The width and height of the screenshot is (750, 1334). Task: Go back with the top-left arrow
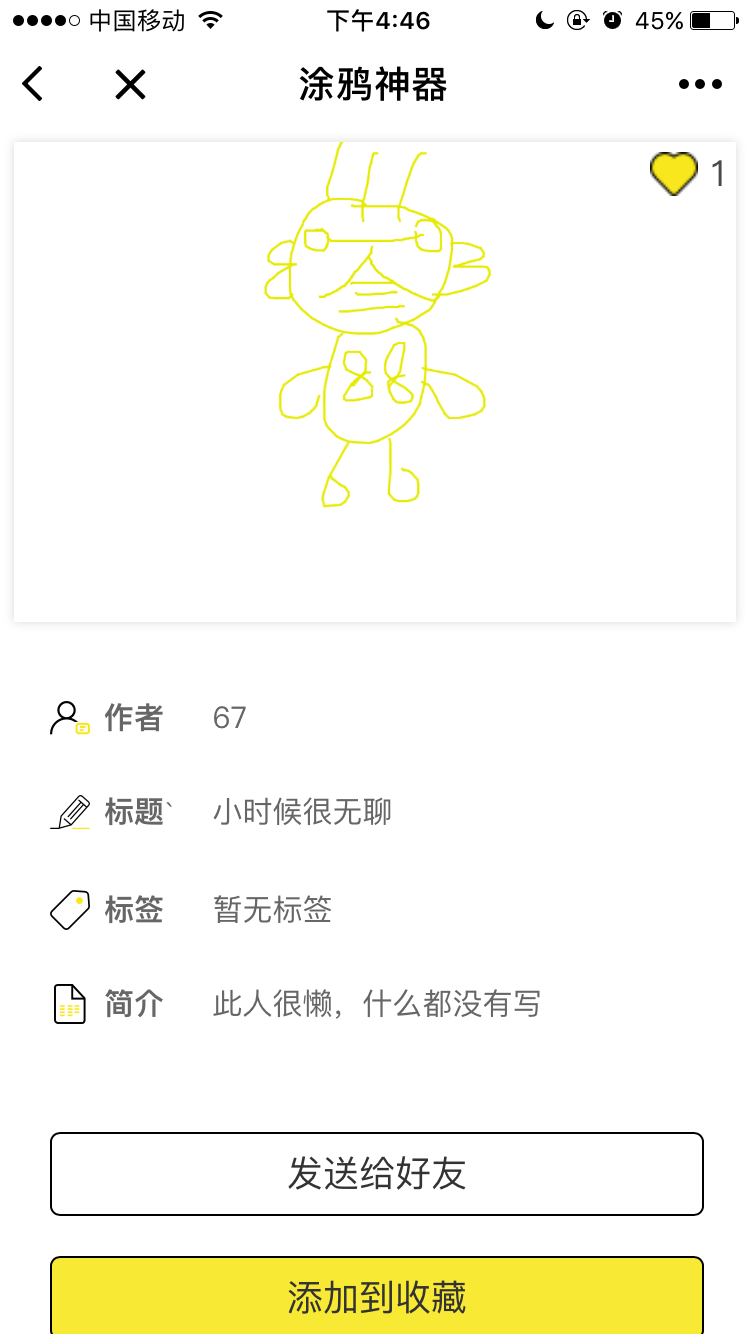pyautogui.click(x=33, y=84)
